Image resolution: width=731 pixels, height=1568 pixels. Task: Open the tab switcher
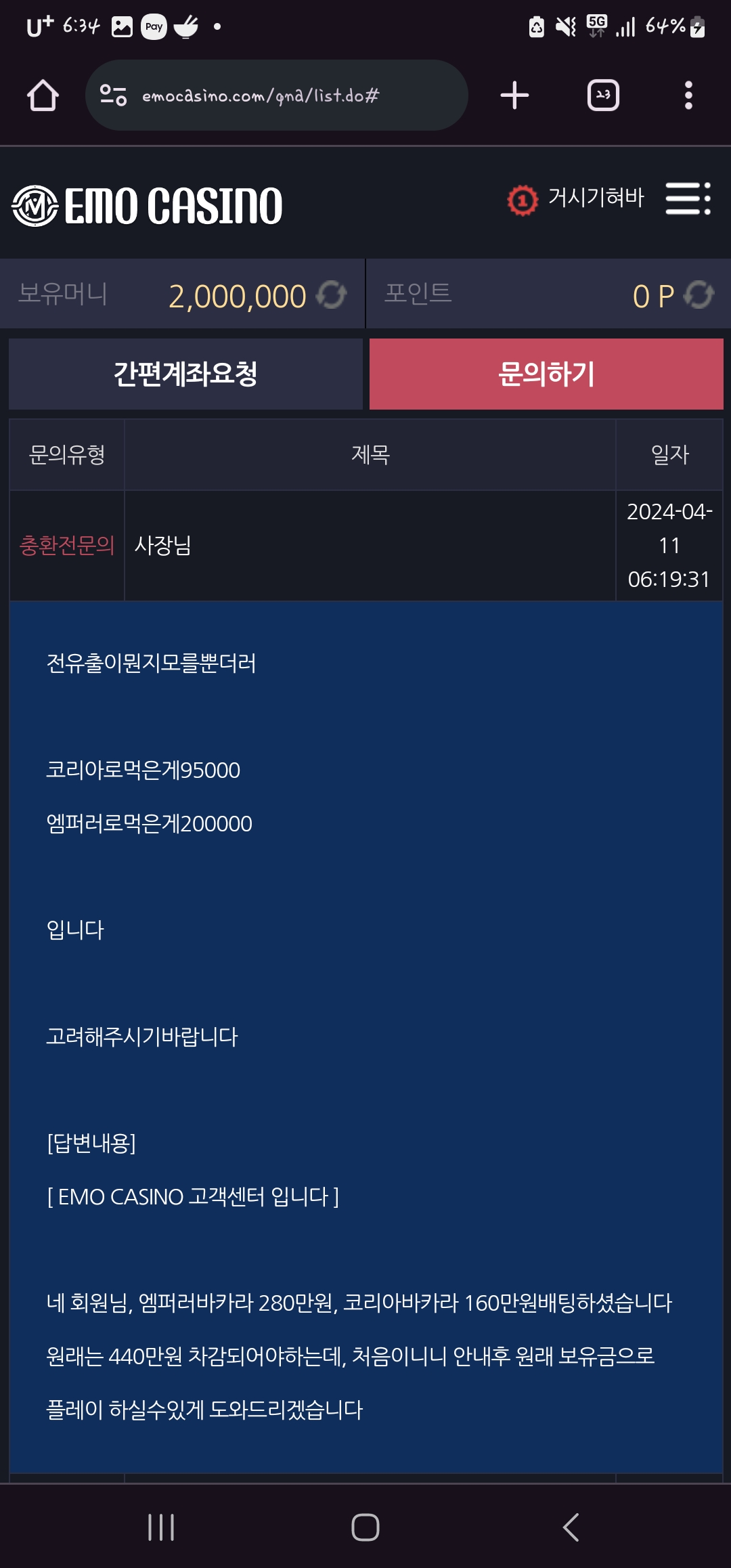603,95
